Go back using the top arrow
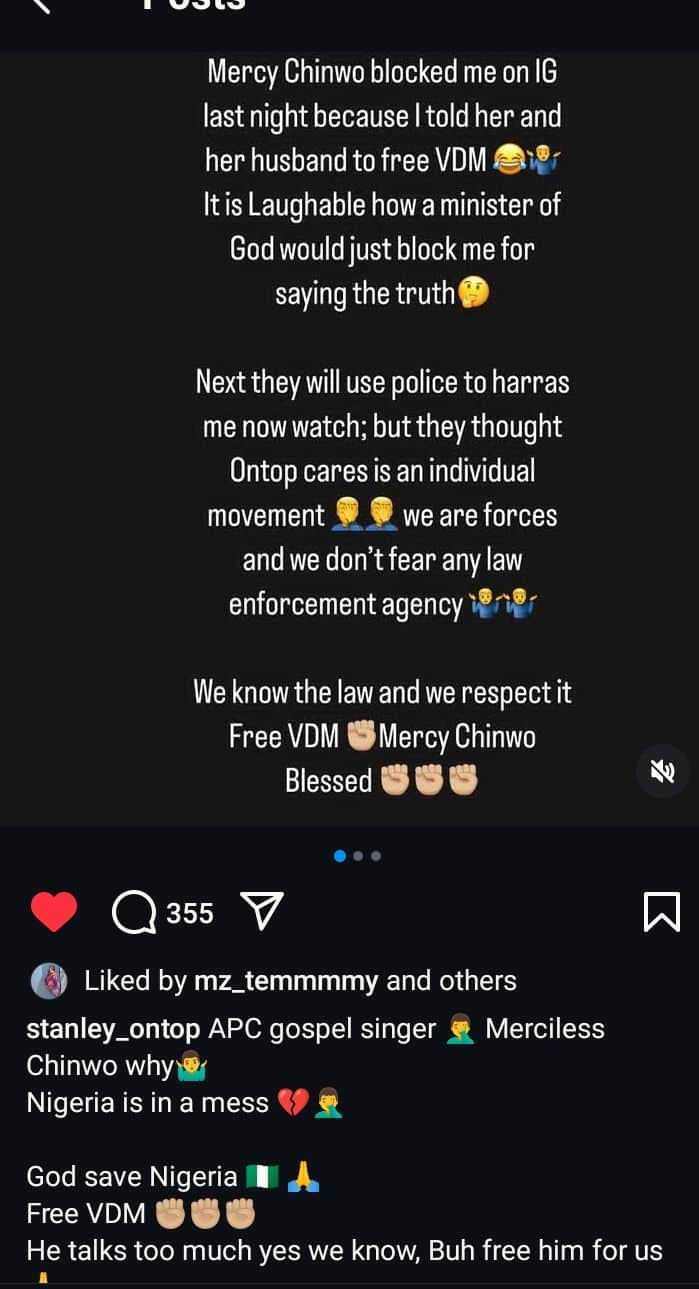The width and height of the screenshot is (699, 1289). click(x=38, y=5)
